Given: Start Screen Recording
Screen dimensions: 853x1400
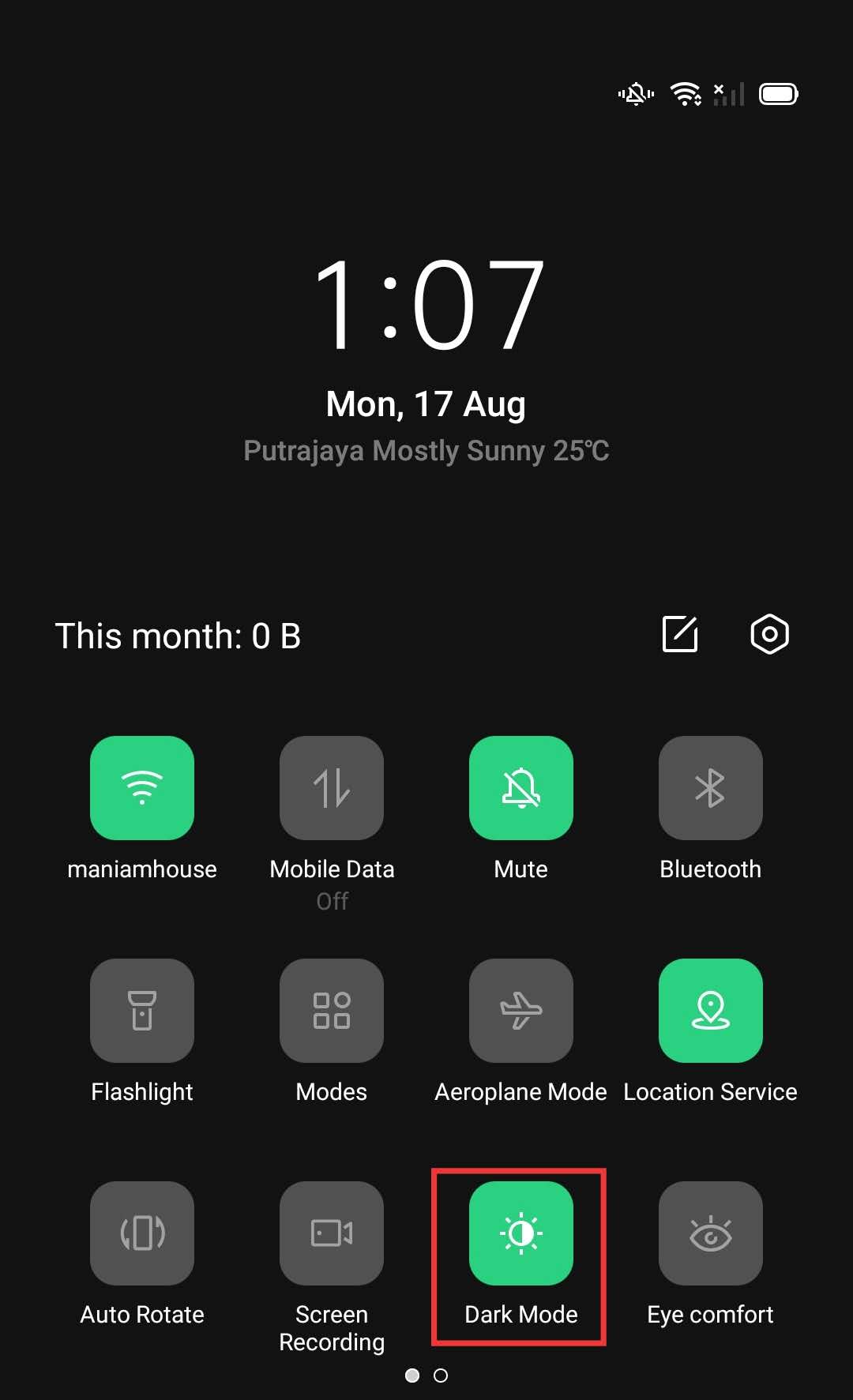Looking at the screenshot, I should coord(332,1233).
